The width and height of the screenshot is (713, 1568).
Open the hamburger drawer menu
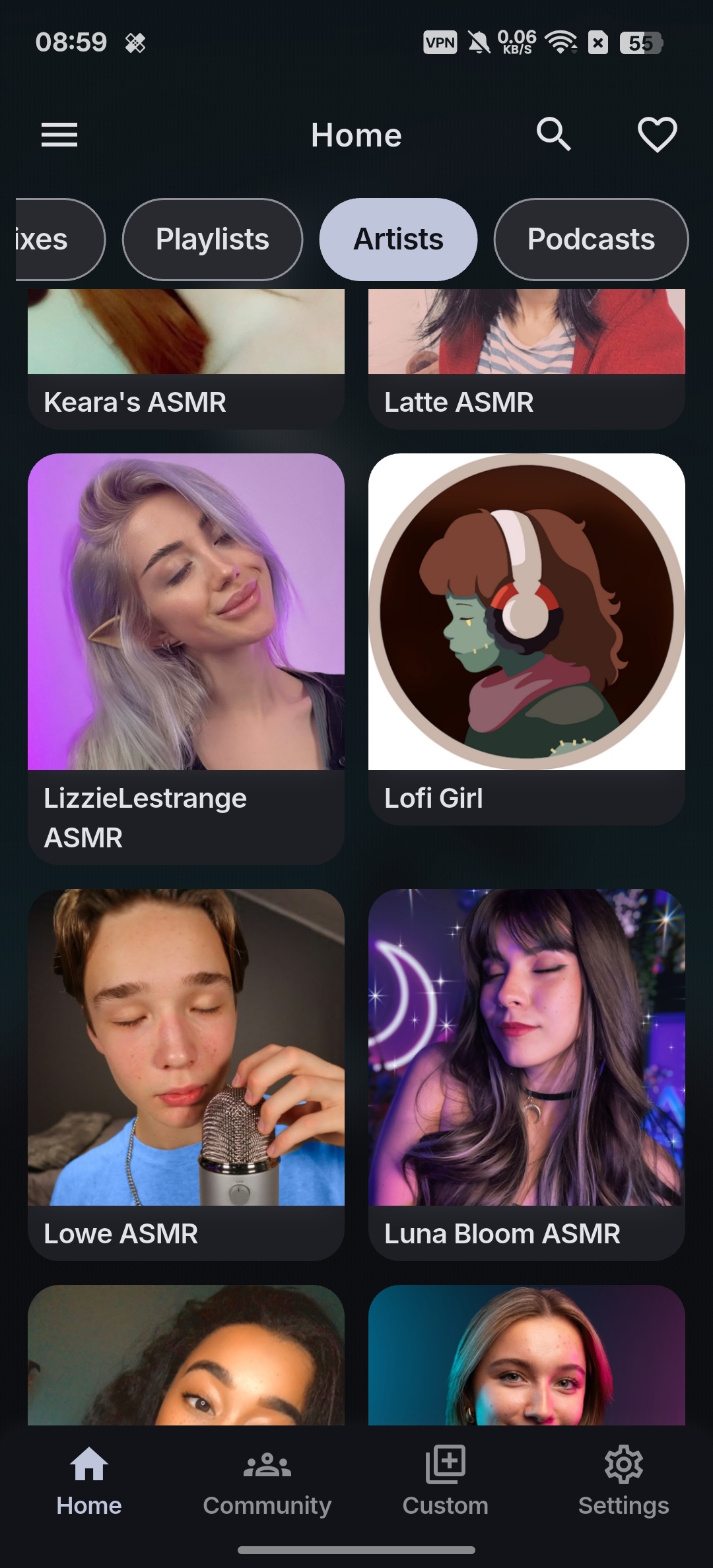pos(59,135)
